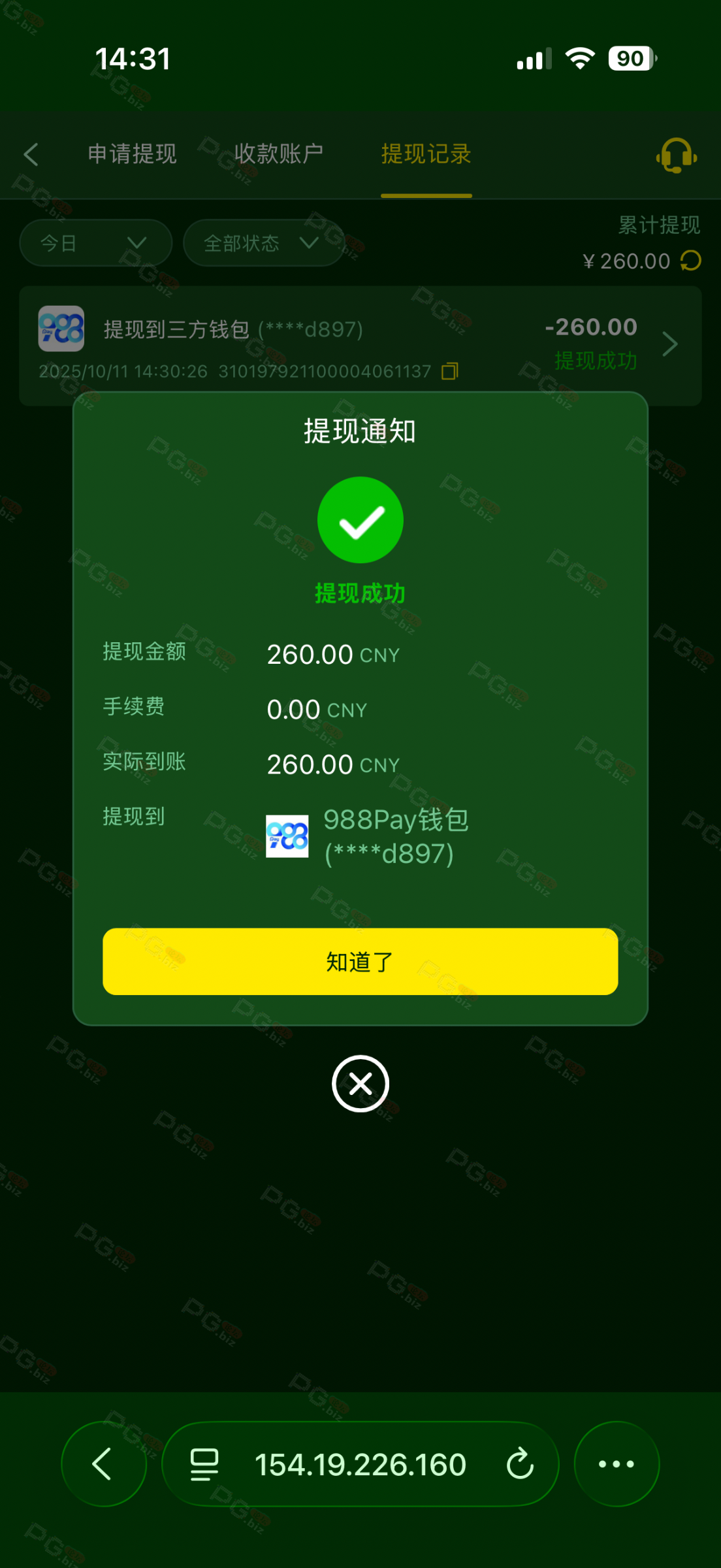Viewport: 721px width, 1568px height.
Task: Refresh the 累计提现 total amount
Action: [x=690, y=261]
